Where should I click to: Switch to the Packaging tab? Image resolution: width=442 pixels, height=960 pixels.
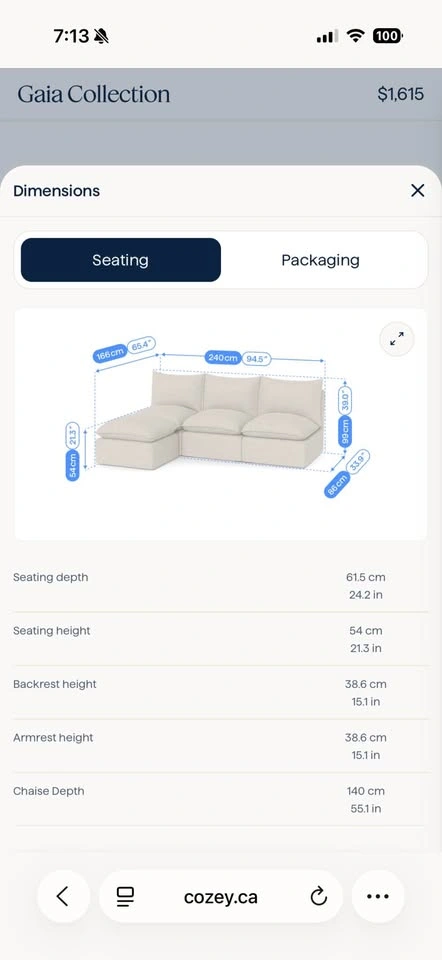click(x=320, y=260)
